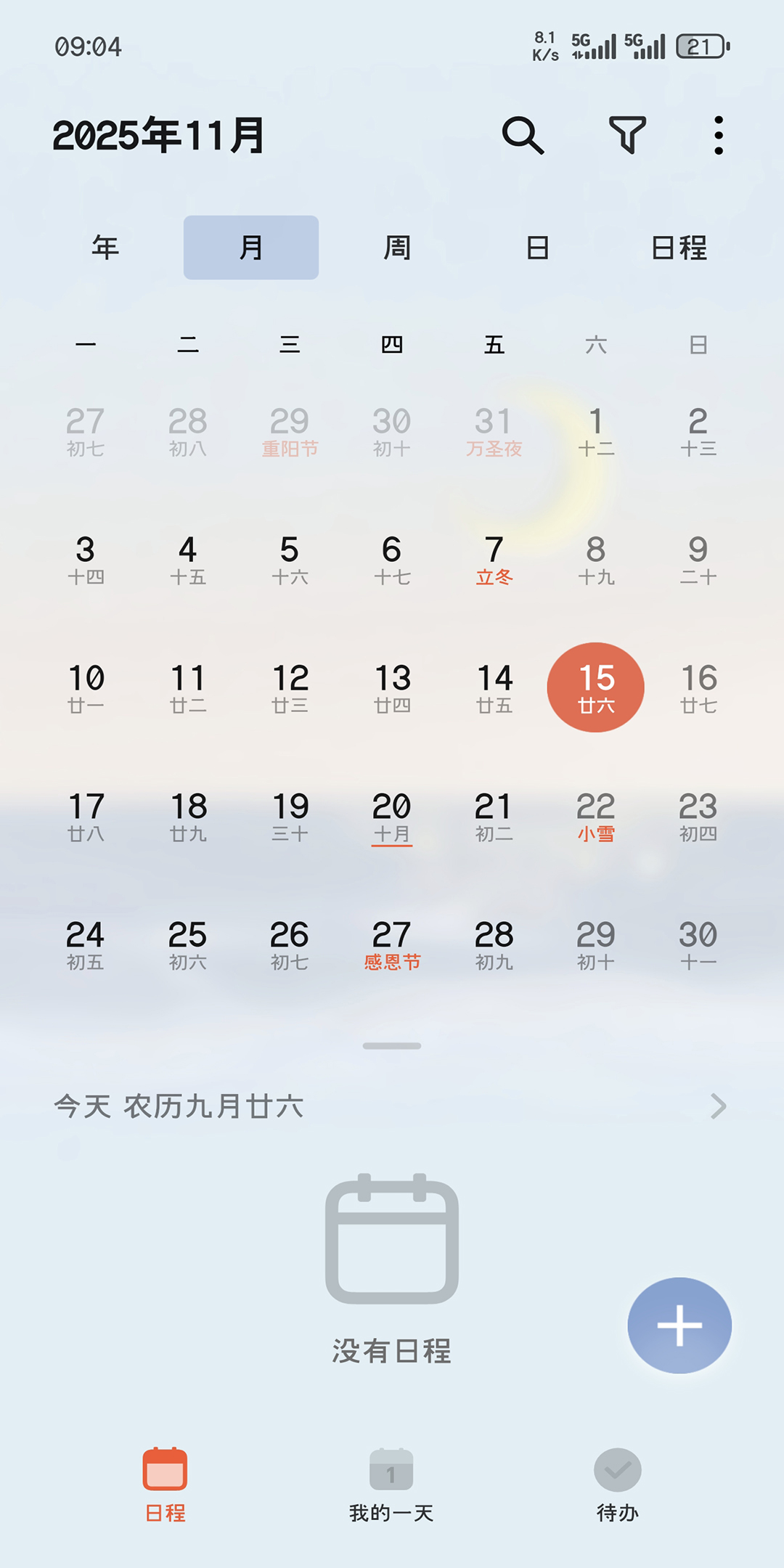The width and height of the screenshot is (784, 1568).
Task: Tap today's date 15
Action: click(596, 687)
